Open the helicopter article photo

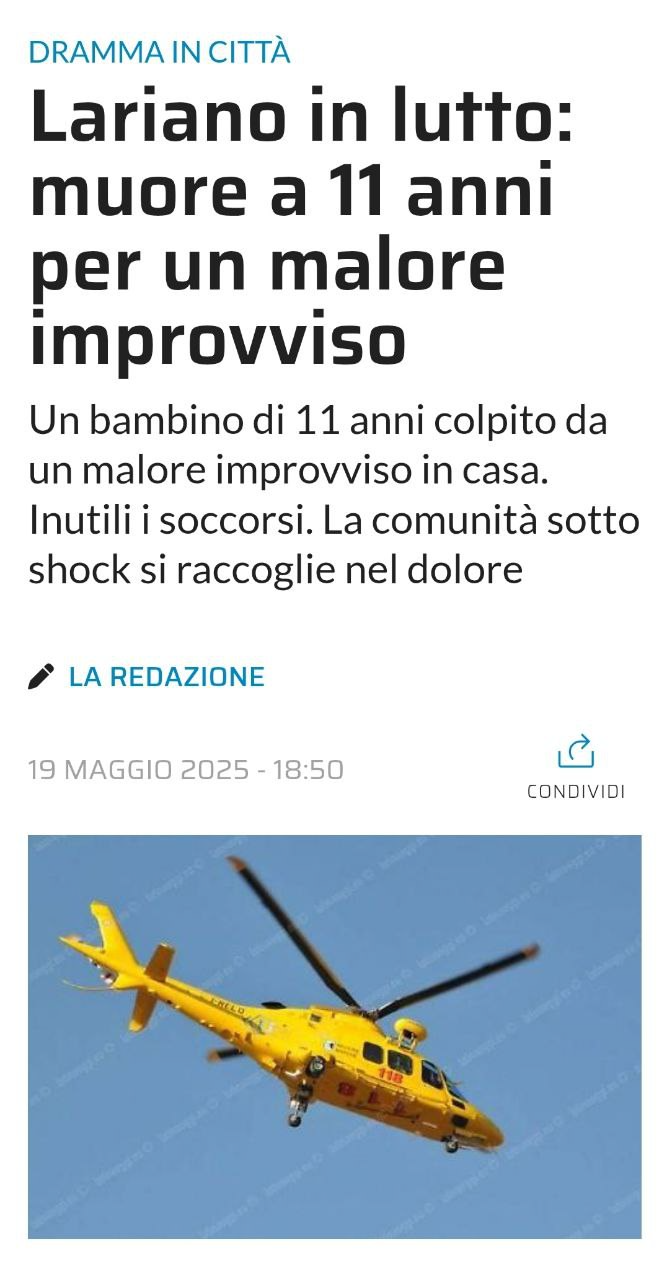point(334,1037)
